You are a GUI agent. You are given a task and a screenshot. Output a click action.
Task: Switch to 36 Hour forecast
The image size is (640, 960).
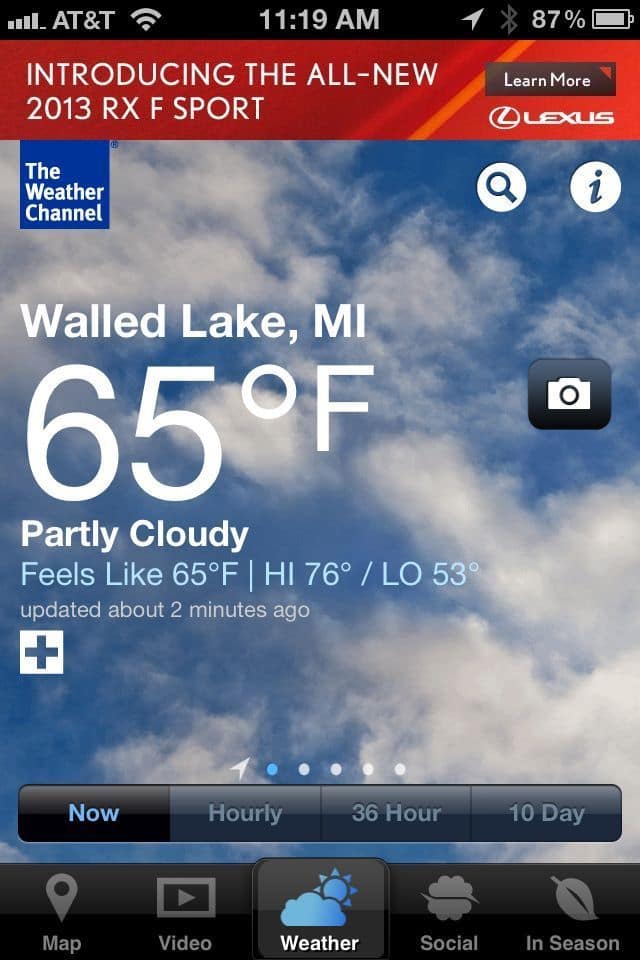tap(396, 813)
